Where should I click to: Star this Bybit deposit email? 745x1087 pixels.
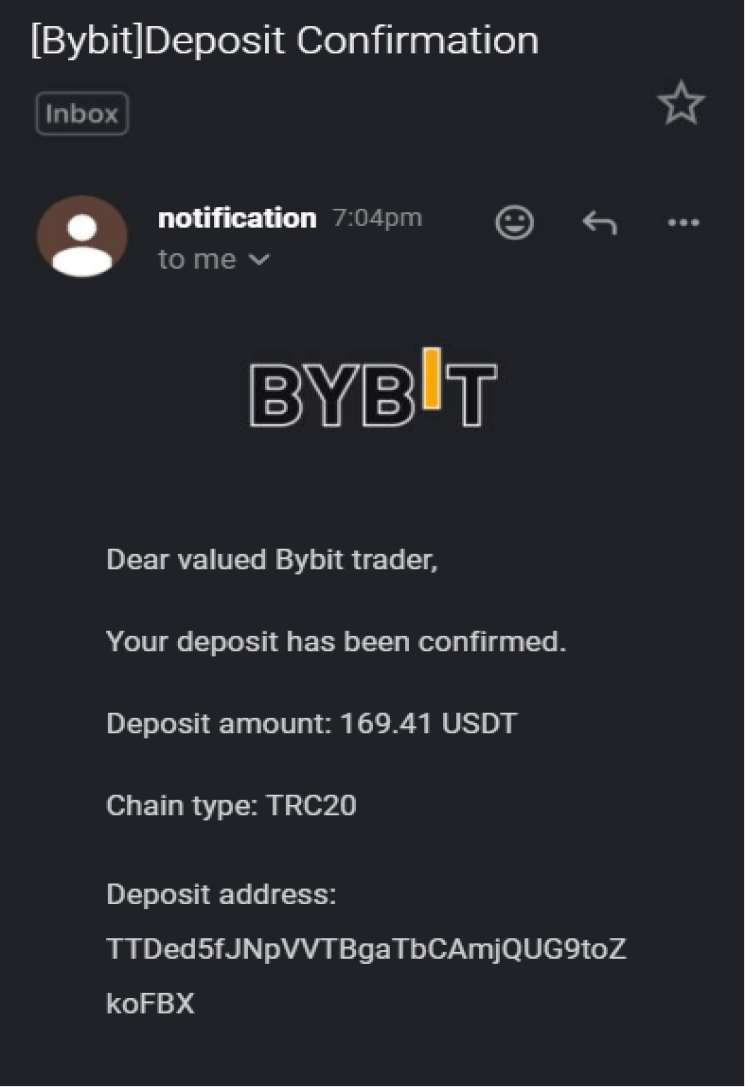[x=682, y=104]
